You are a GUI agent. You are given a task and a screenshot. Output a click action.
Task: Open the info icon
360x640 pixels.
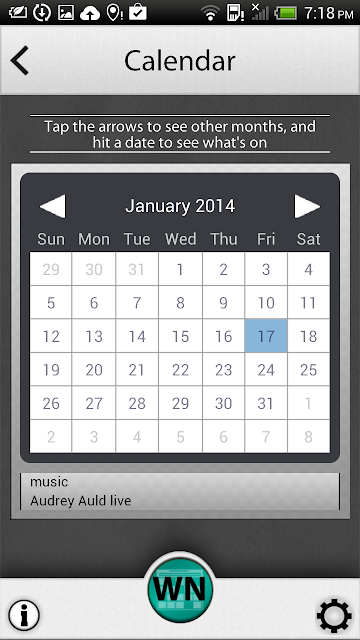coord(24,615)
